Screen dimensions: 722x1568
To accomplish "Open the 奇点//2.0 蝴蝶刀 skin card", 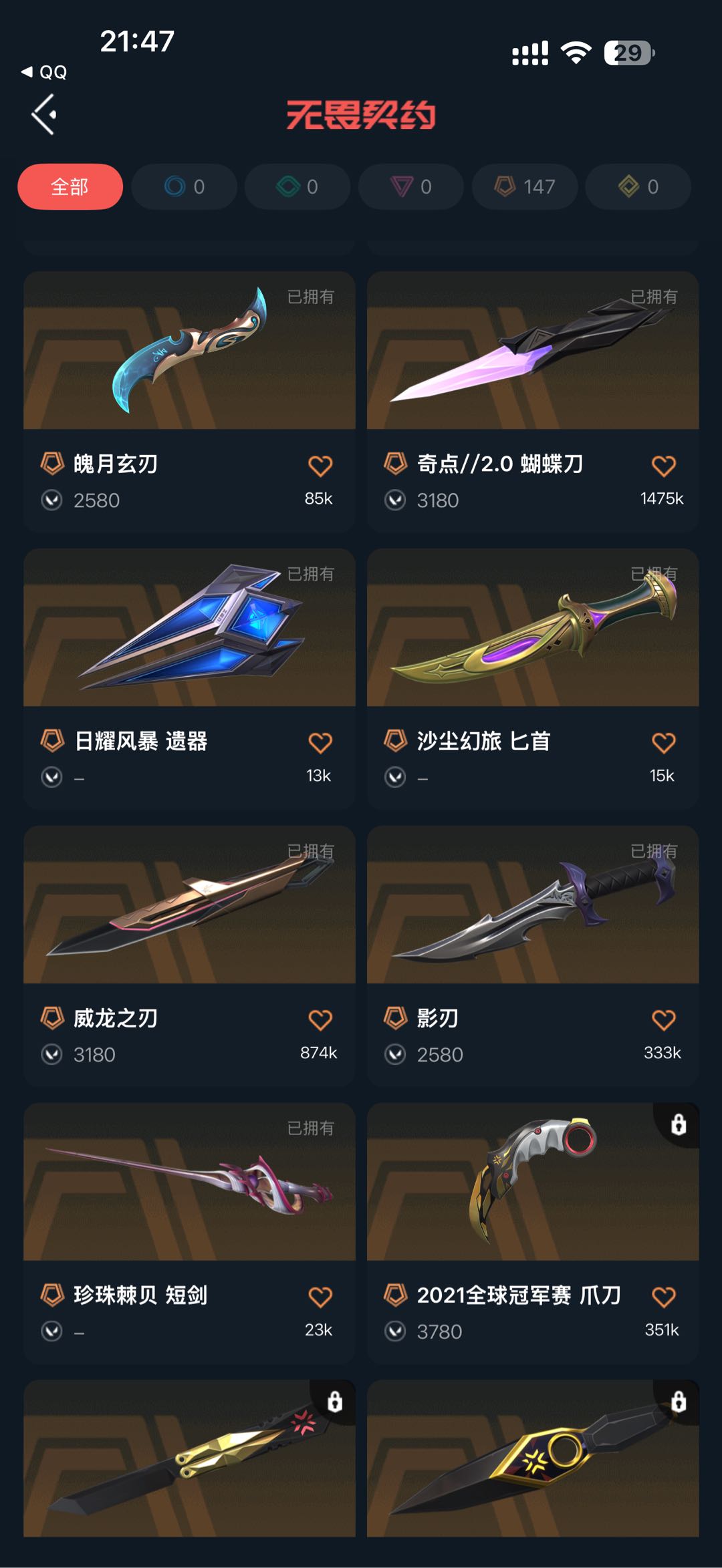I will pos(533,401).
